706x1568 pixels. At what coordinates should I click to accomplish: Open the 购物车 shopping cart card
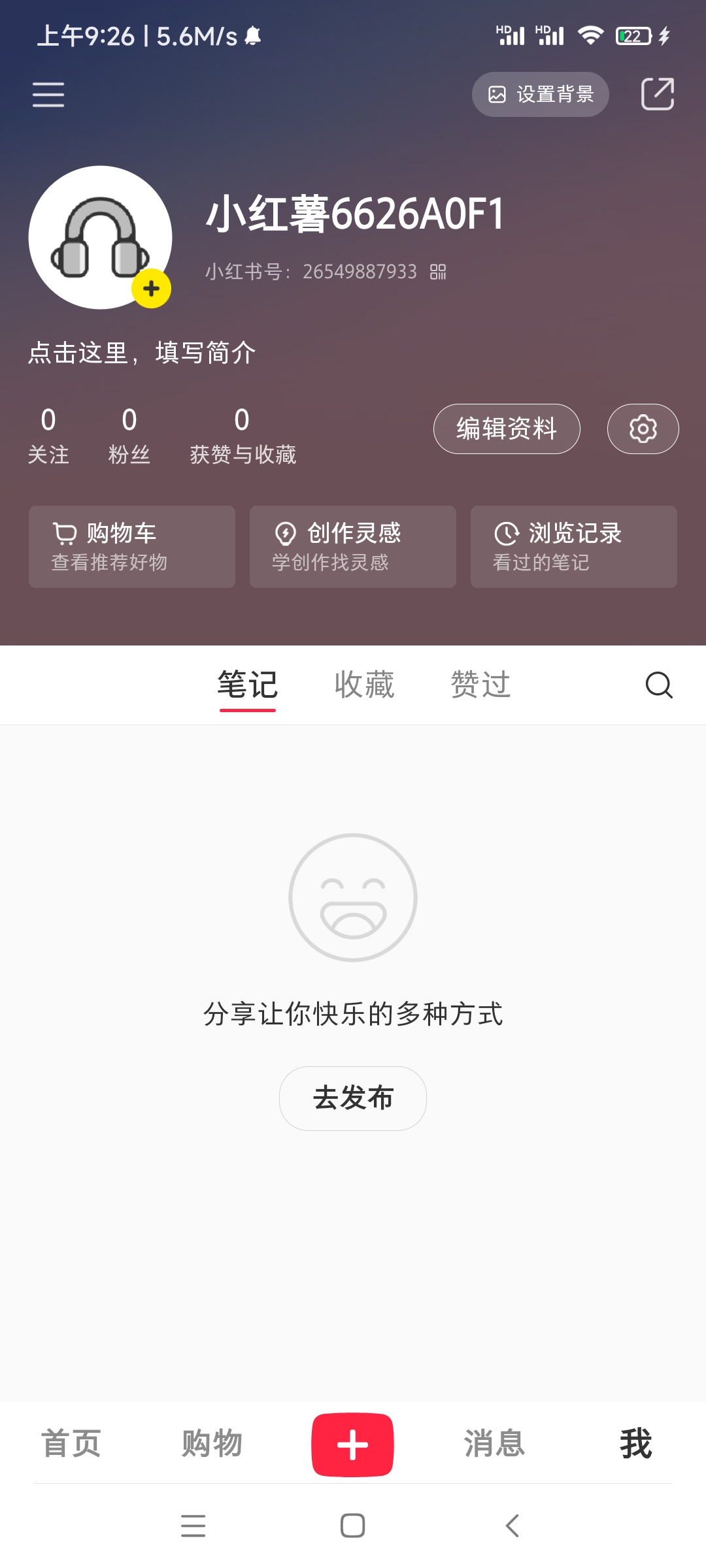(x=132, y=547)
